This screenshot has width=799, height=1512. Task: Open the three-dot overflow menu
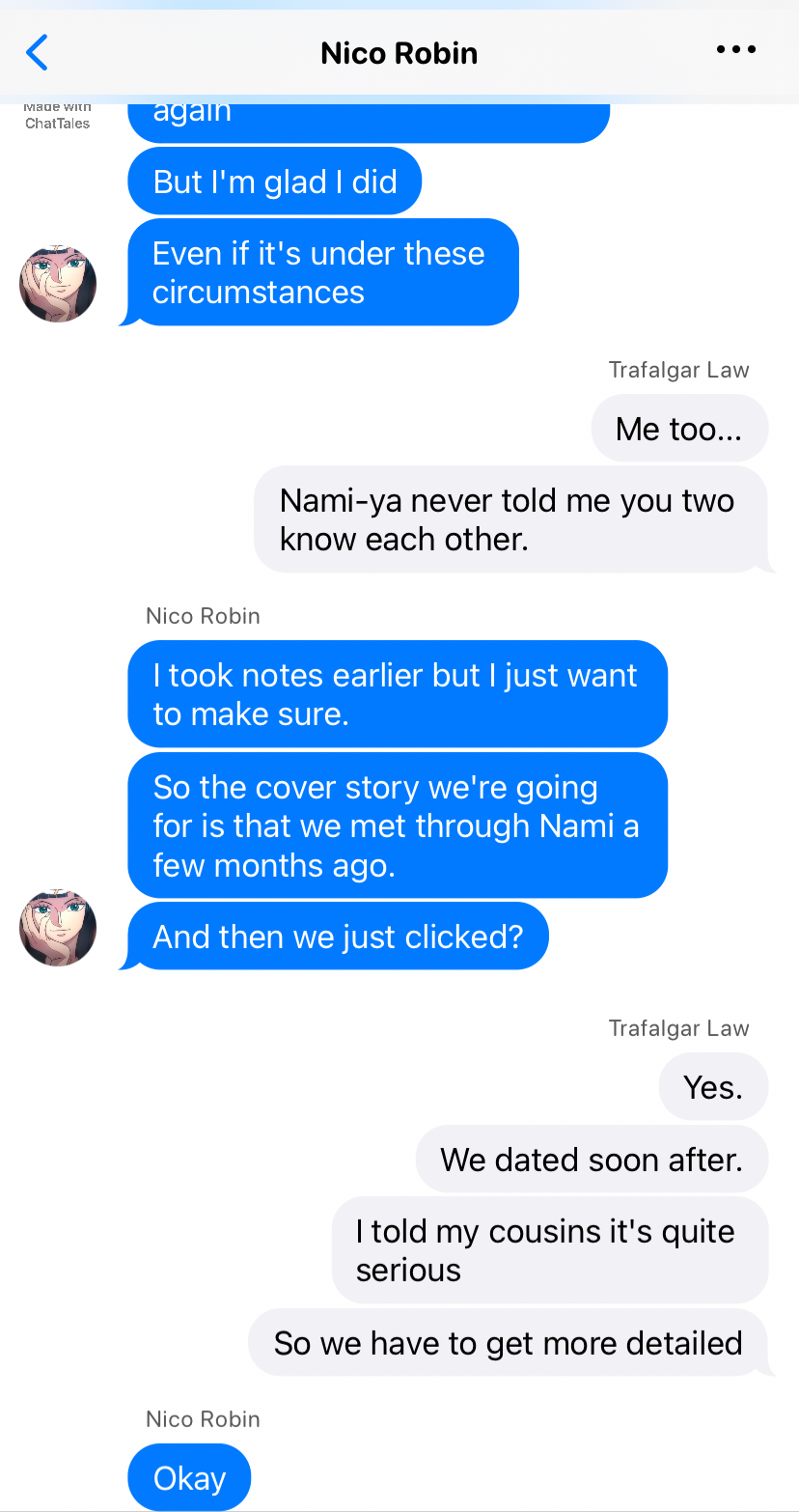click(735, 50)
